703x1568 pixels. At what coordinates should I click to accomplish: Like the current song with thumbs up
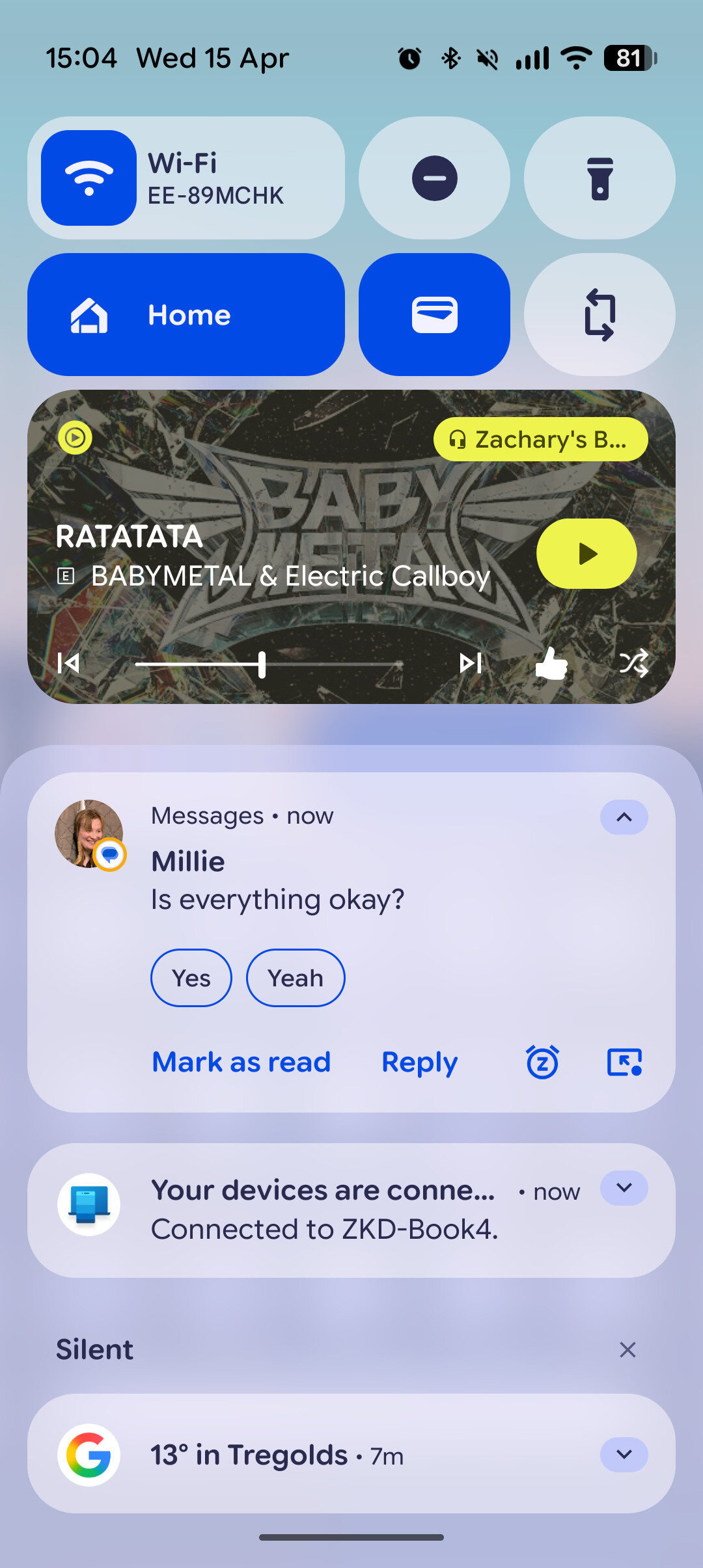551,664
